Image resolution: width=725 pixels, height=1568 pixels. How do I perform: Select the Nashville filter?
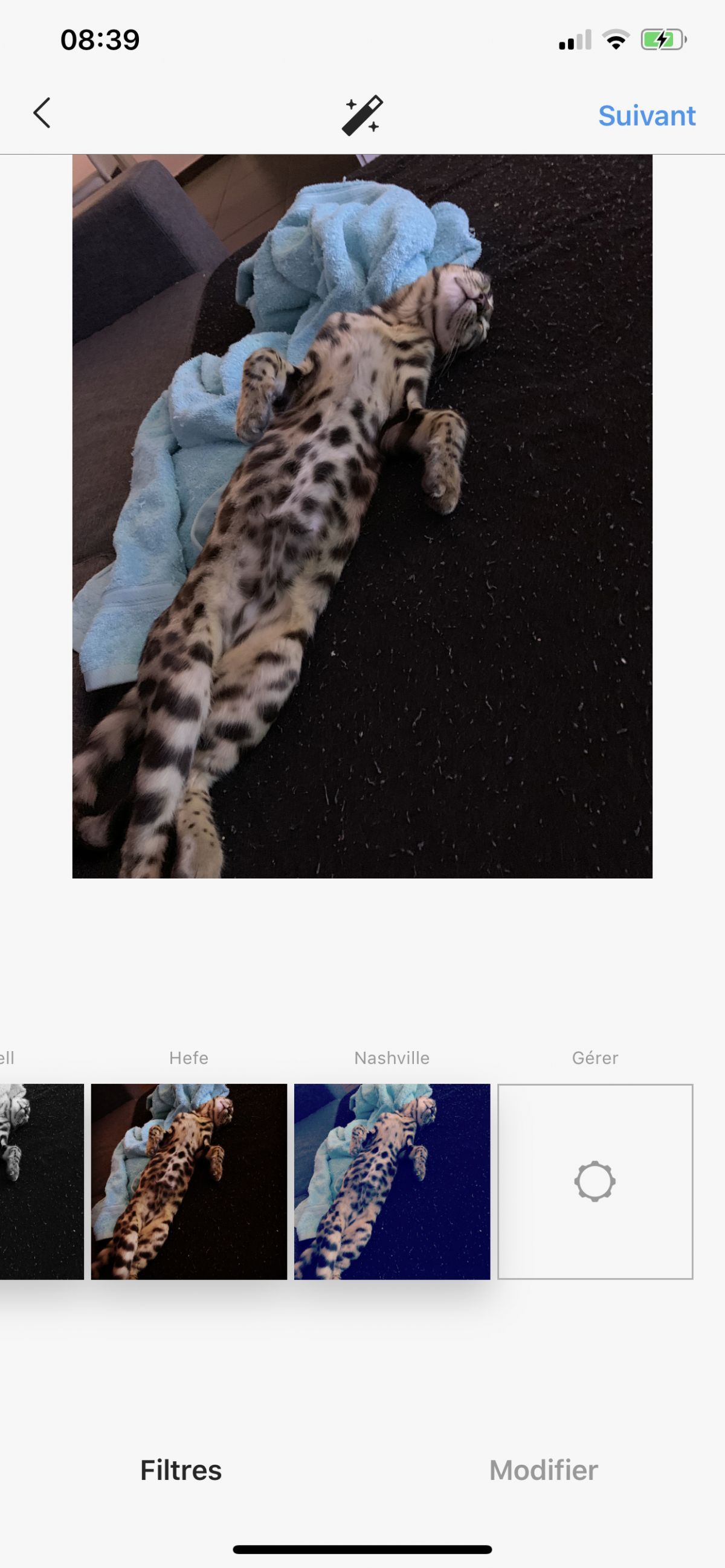tap(391, 1181)
